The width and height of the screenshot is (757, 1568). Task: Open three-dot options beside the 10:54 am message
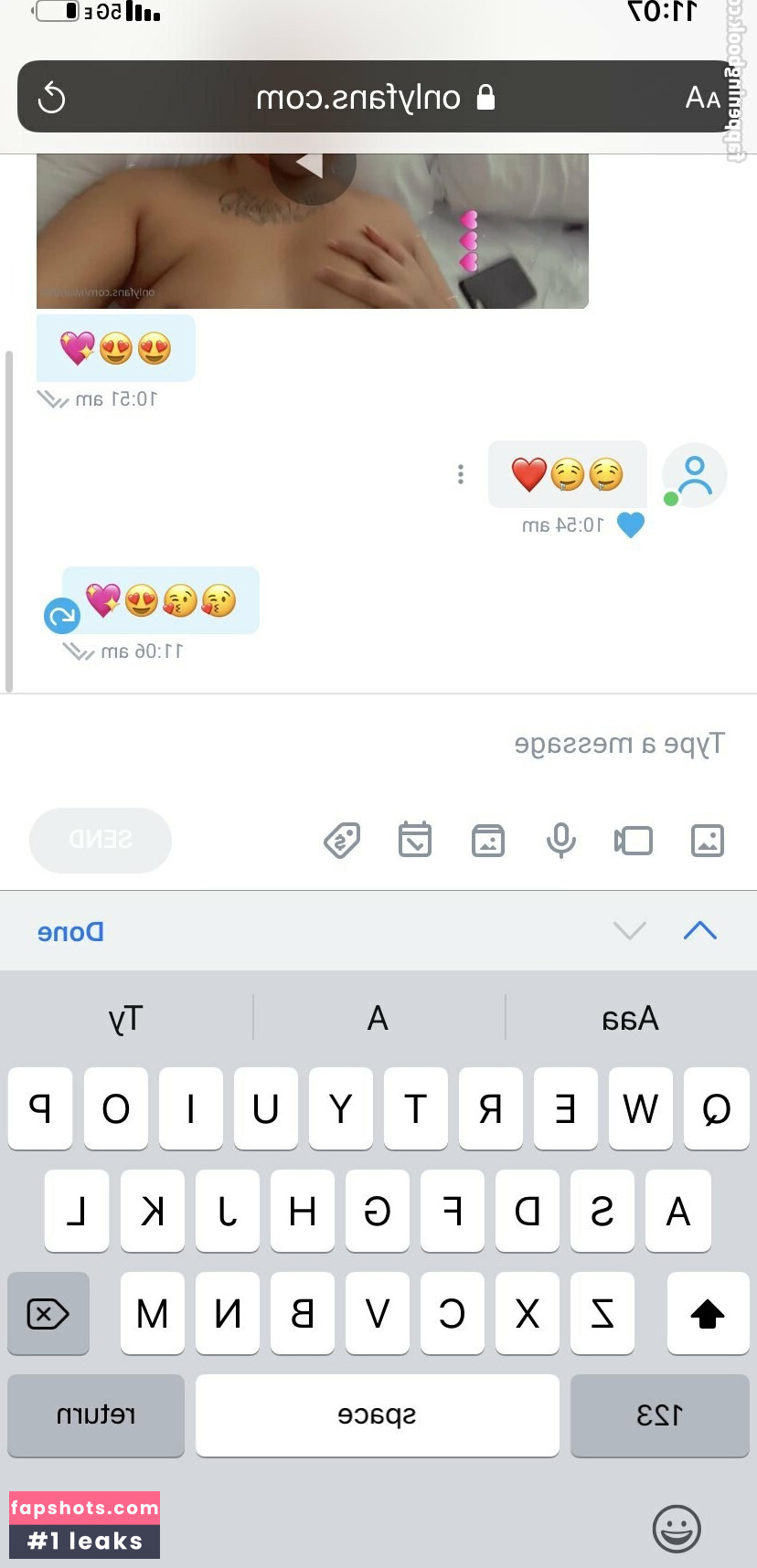click(461, 474)
